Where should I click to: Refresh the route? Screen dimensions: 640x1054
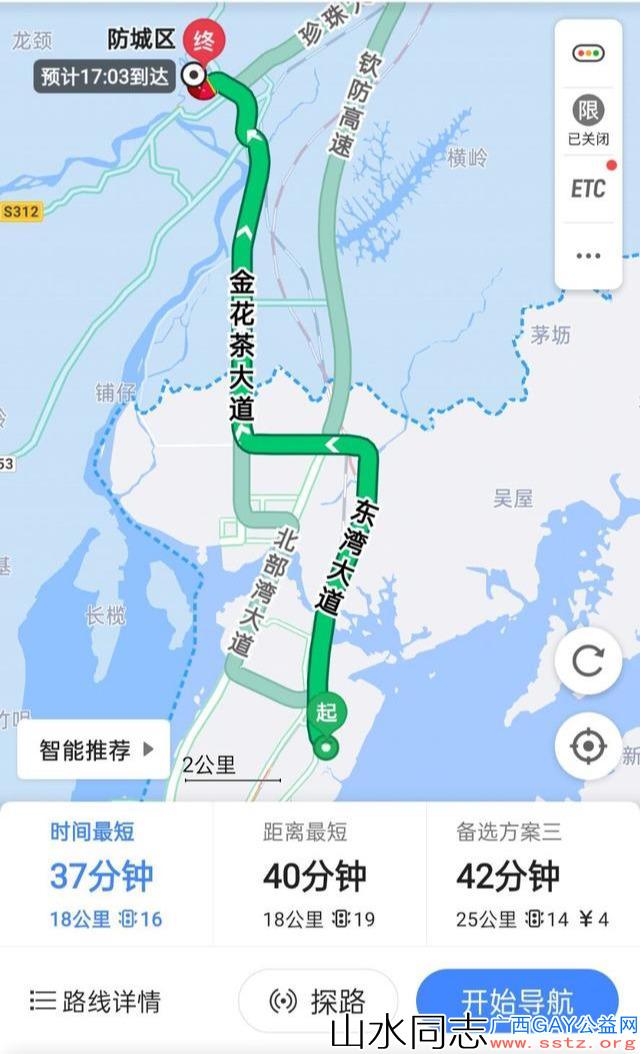588,660
